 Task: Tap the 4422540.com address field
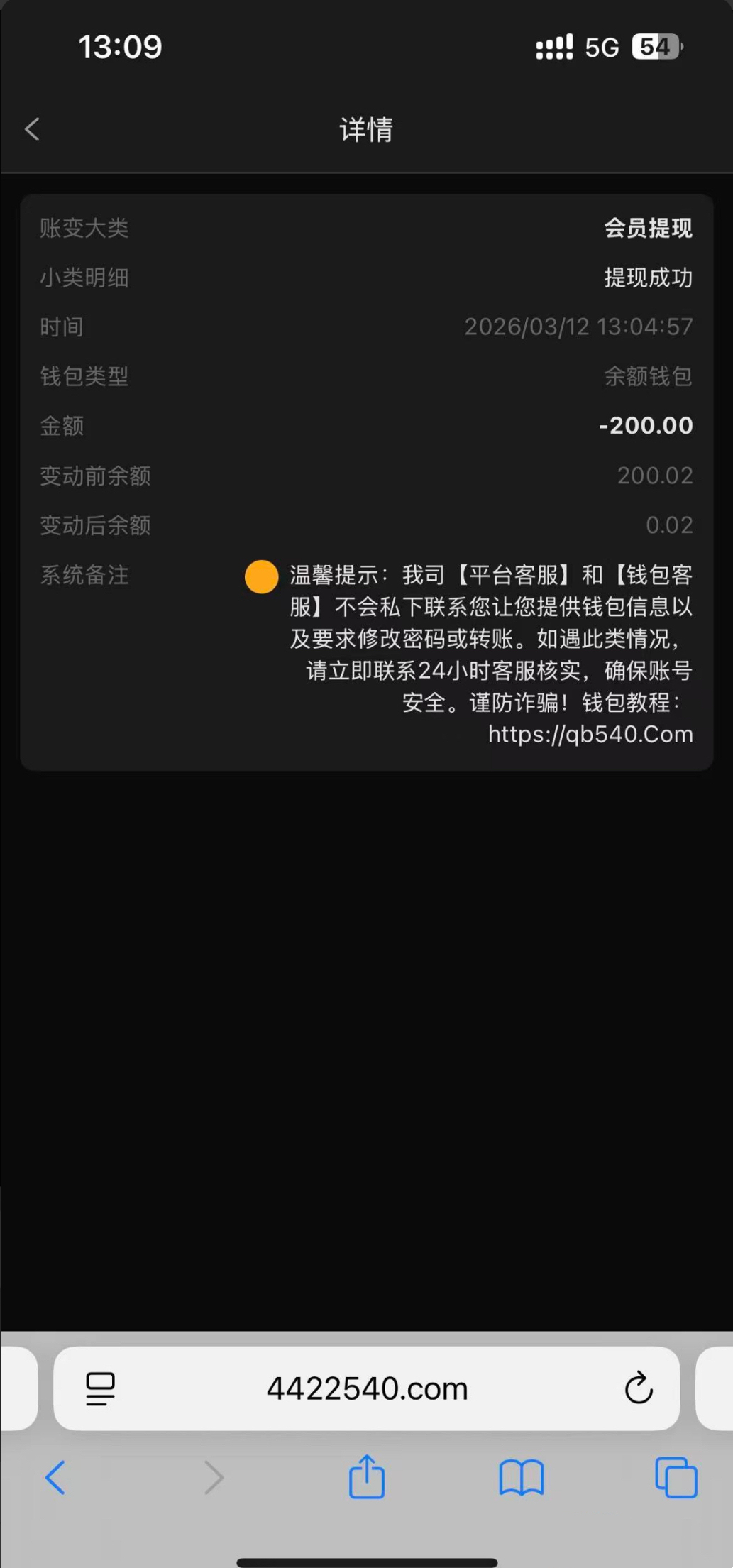(x=367, y=1388)
